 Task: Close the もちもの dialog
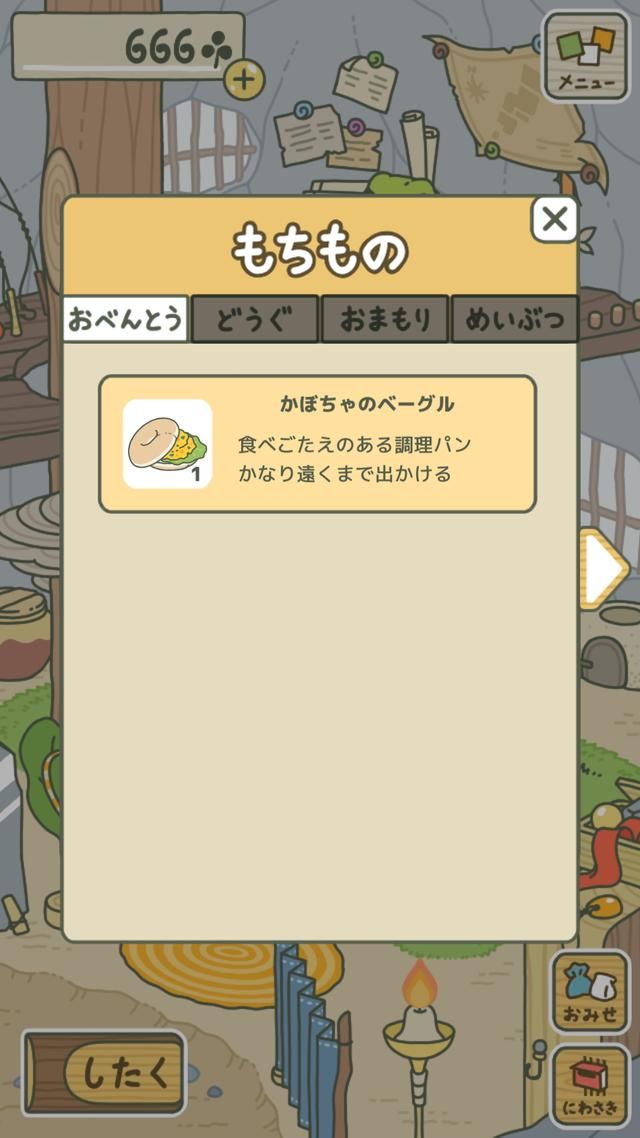(554, 219)
